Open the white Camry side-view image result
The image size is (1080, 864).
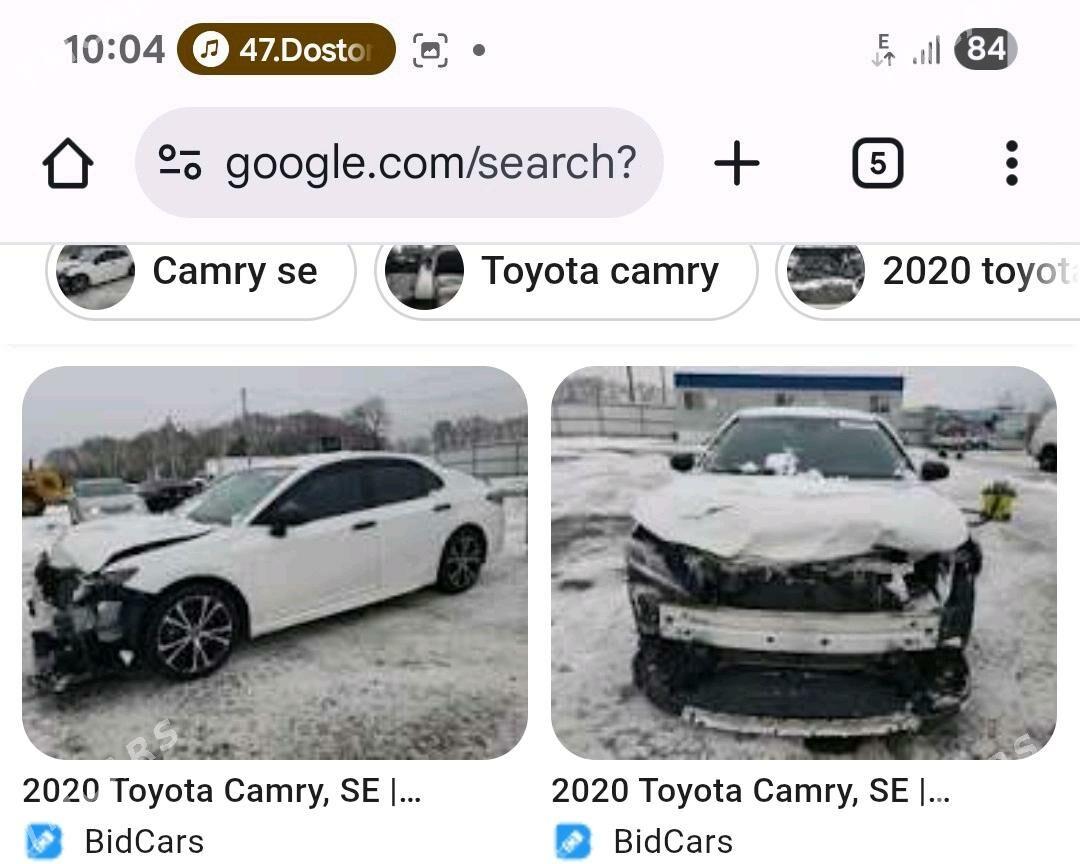pyautogui.click(x=274, y=562)
